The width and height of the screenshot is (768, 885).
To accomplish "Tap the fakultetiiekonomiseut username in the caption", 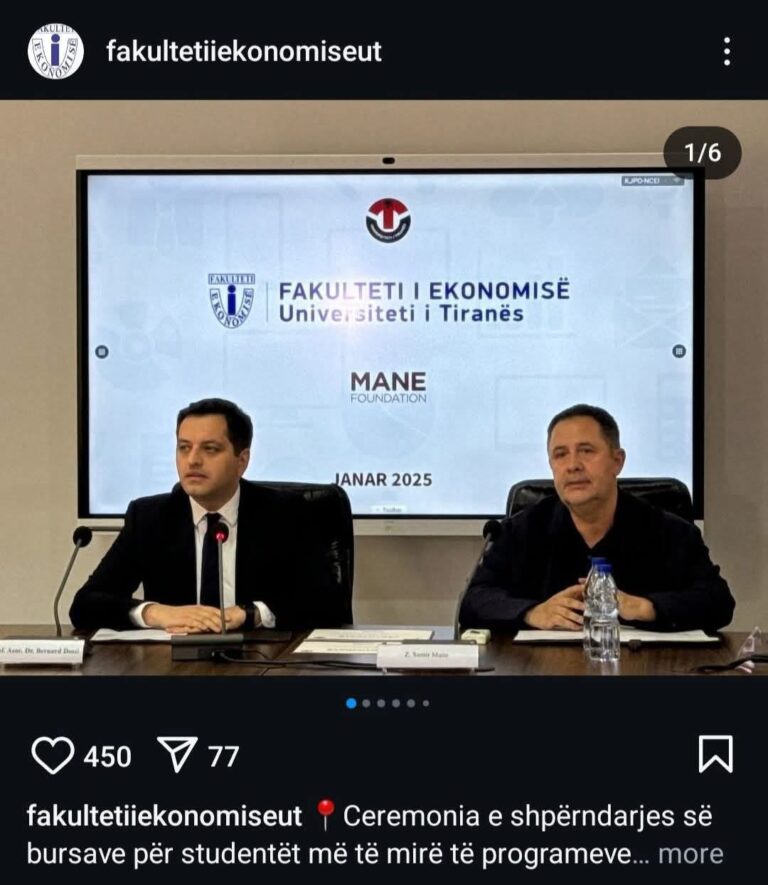I will tap(164, 816).
